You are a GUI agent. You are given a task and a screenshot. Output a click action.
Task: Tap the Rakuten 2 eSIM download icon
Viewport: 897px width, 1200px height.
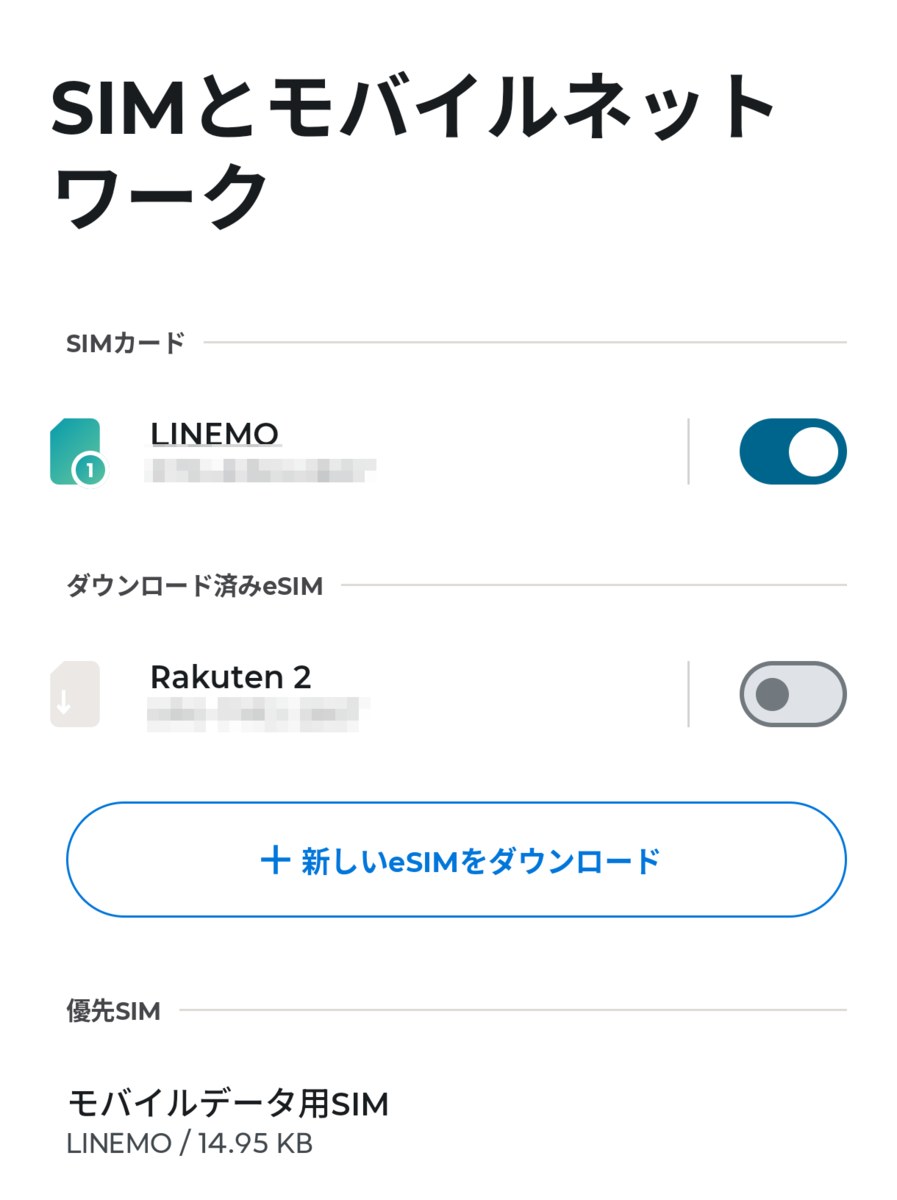pos(75,694)
